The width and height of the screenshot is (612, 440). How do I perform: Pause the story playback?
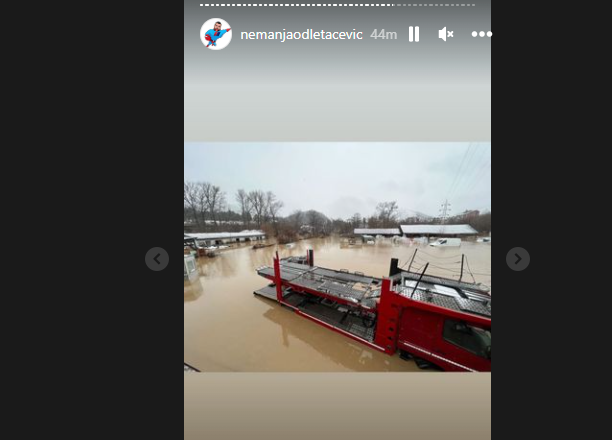(x=414, y=34)
